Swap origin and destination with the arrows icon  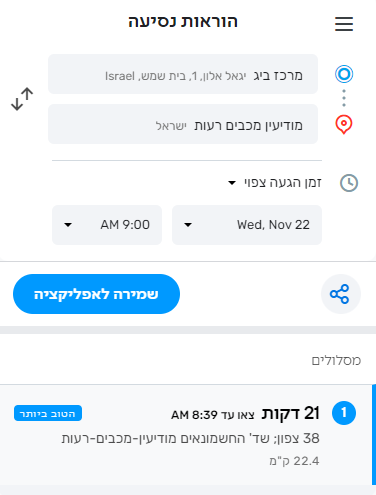coord(22,99)
